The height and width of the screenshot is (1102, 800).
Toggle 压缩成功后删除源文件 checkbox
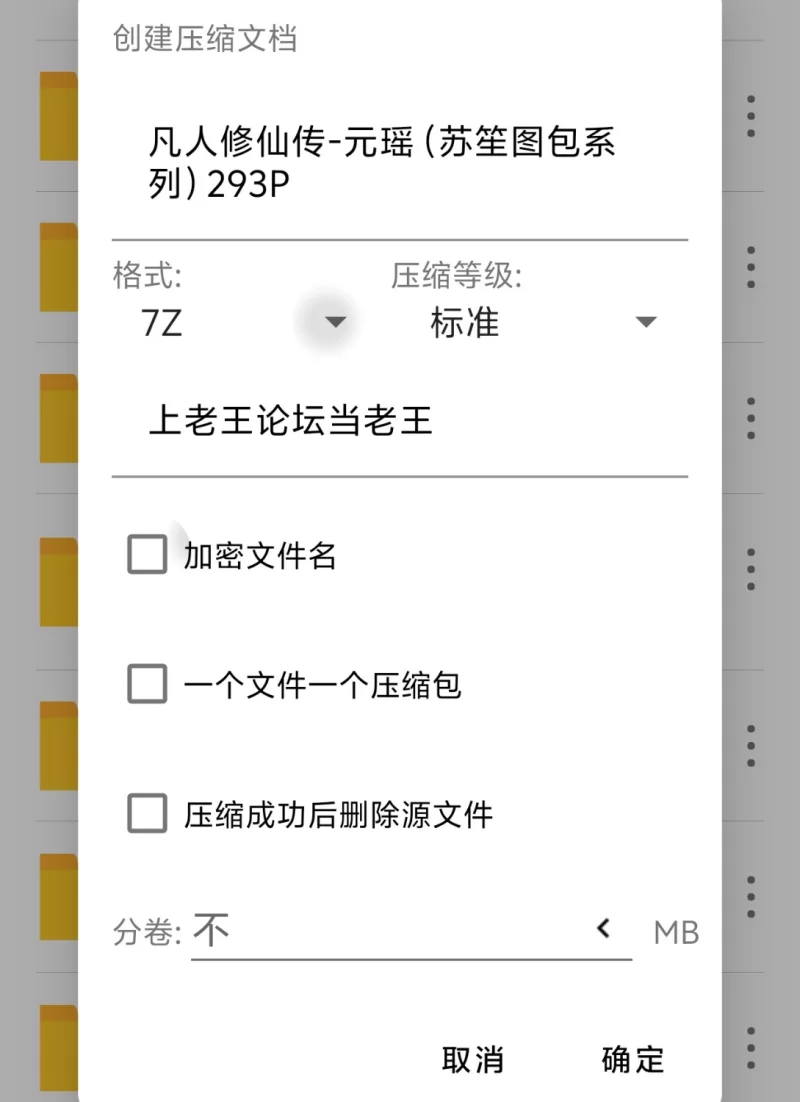pyautogui.click(x=148, y=813)
